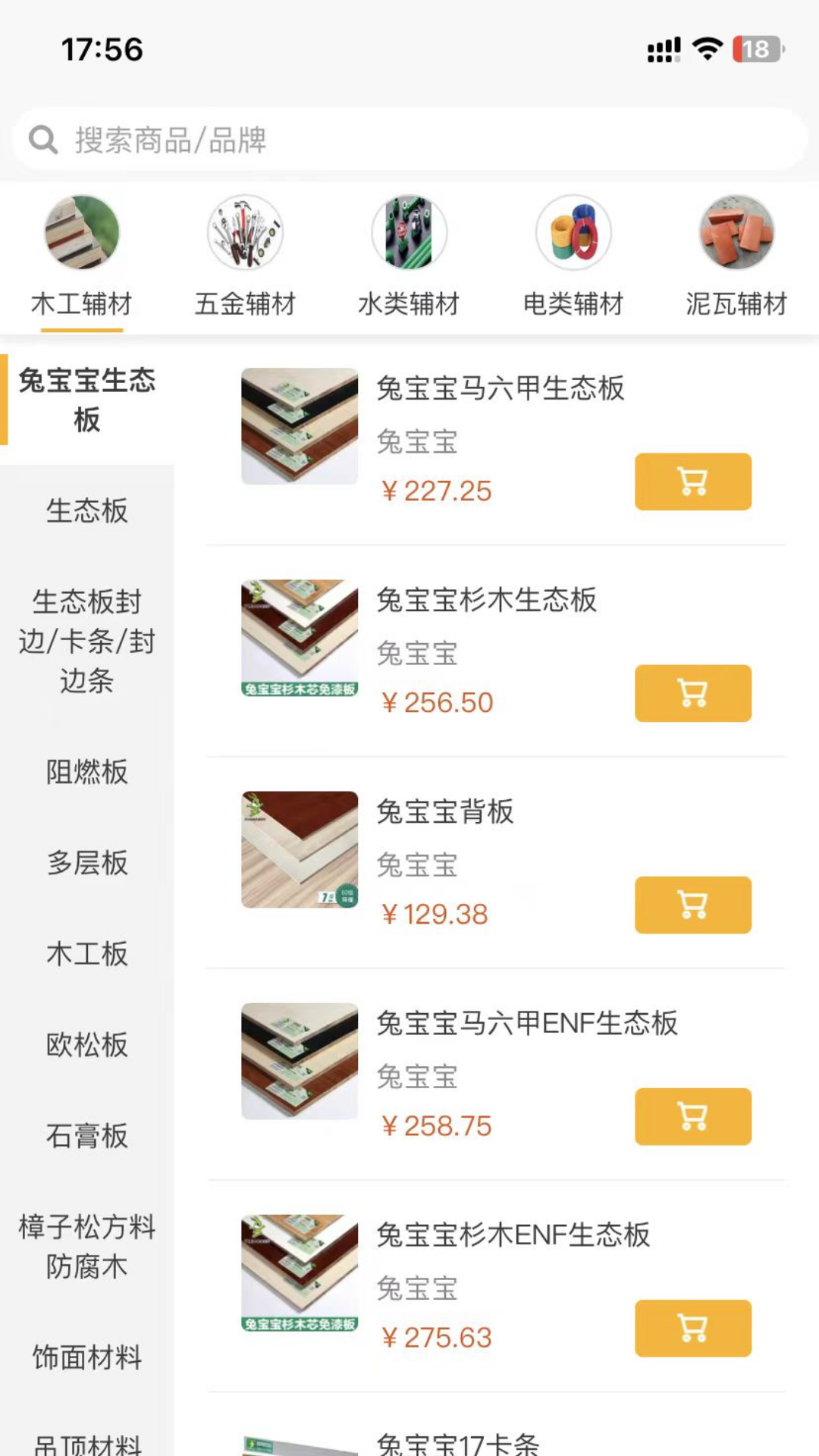Open the 五金辅材 category icon
819x1456 pixels.
[246, 233]
